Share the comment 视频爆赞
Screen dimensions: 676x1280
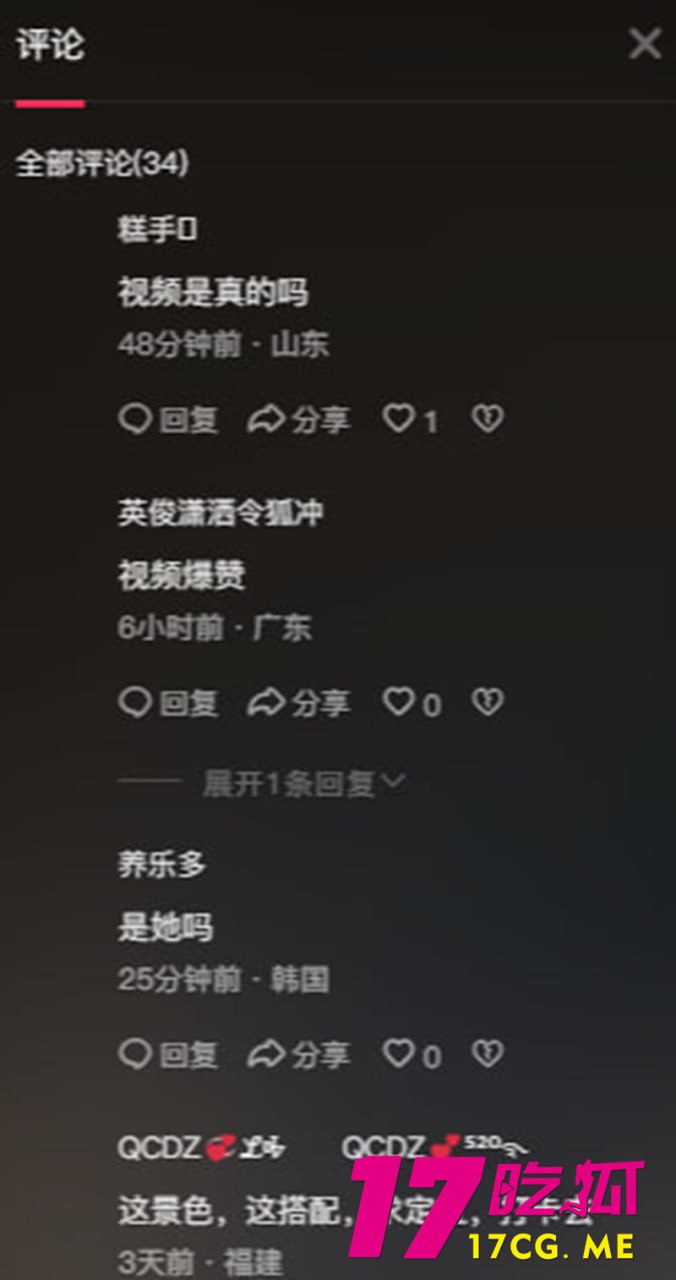(300, 703)
